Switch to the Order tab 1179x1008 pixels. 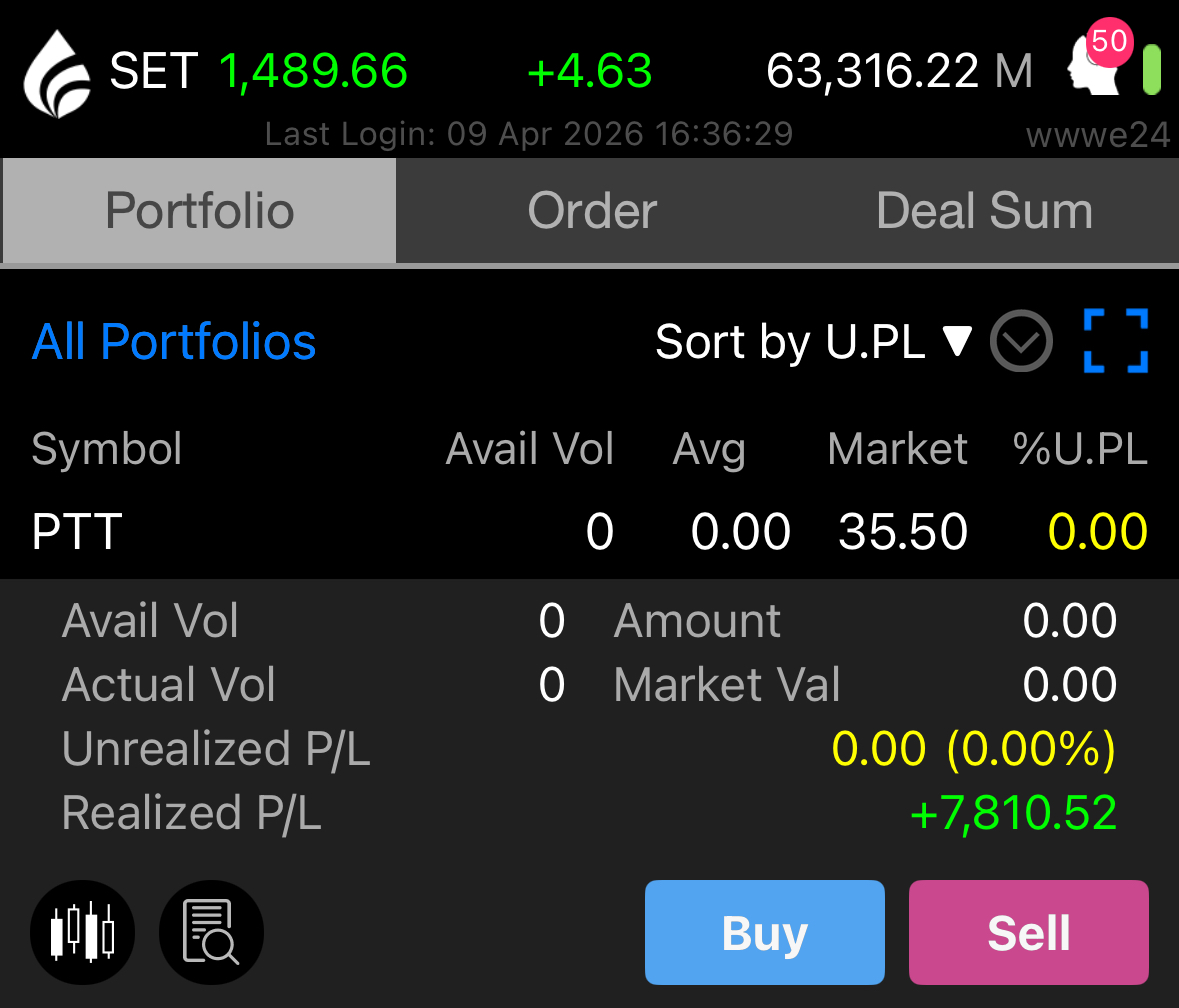[592, 211]
